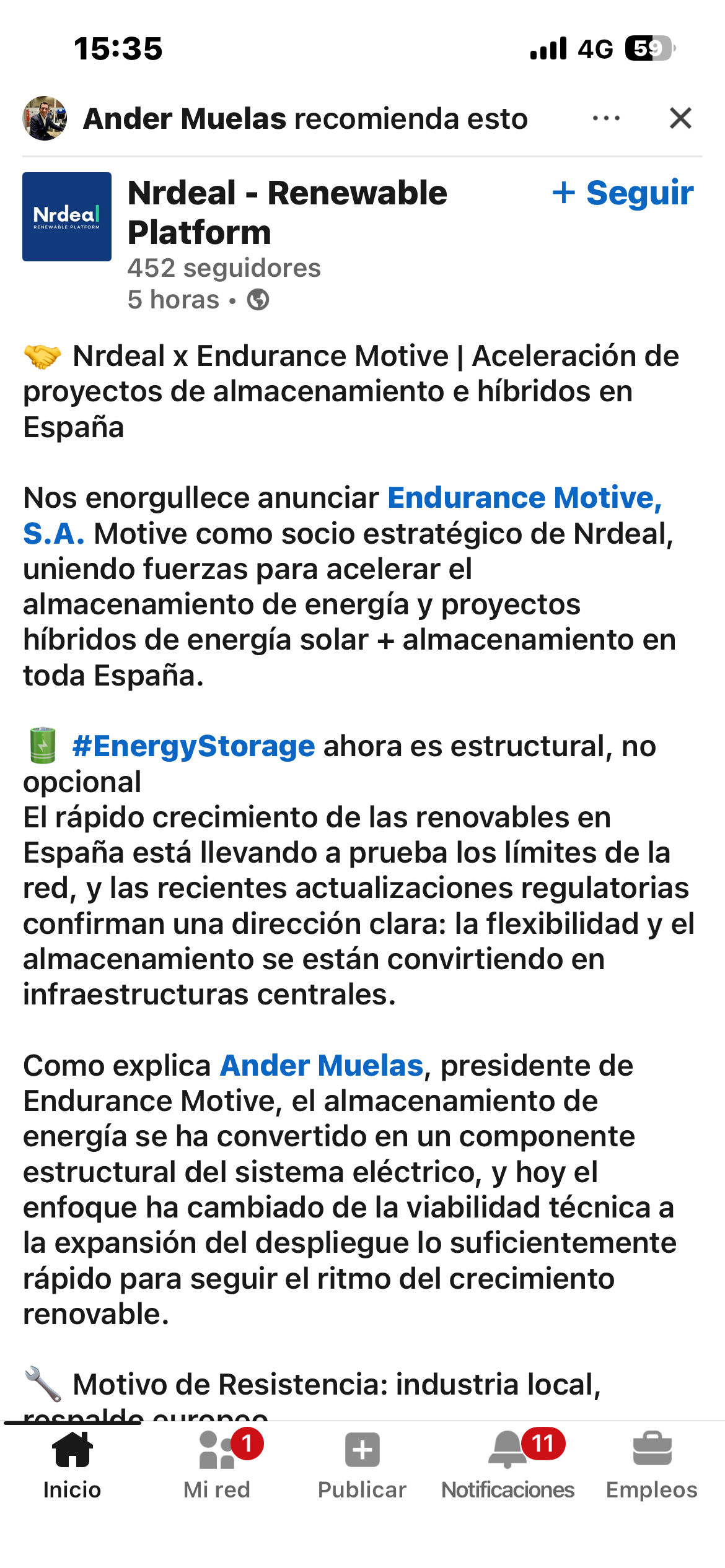Go to the Inicio tab
The image size is (725, 1568).
[72, 1465]
